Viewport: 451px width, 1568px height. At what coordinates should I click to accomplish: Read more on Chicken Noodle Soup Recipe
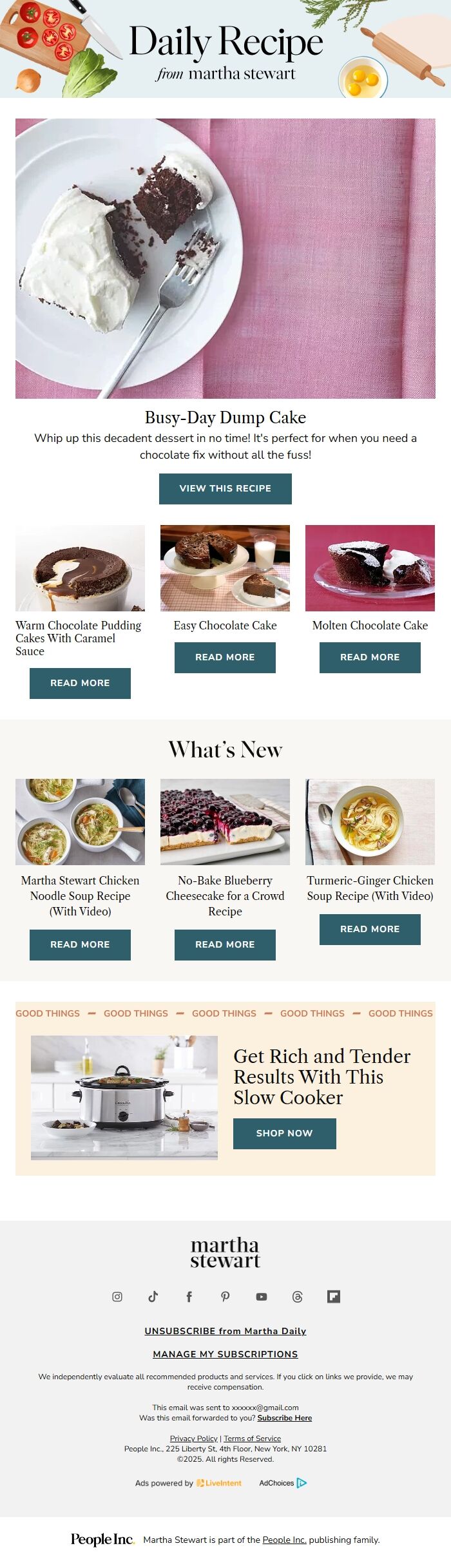pyautogui.click(x=80, y=944)
